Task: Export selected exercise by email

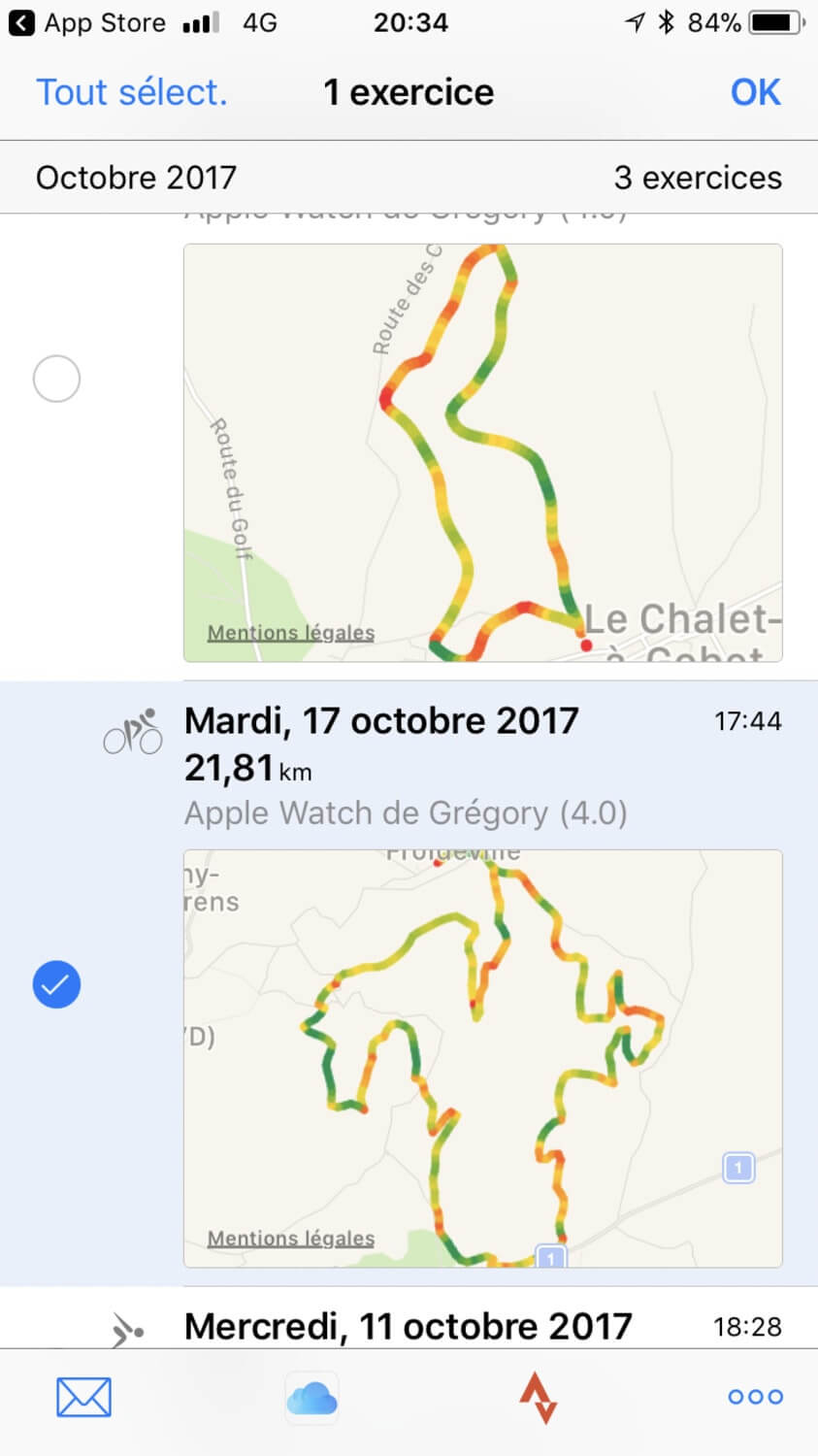Action: point(83,1398)
